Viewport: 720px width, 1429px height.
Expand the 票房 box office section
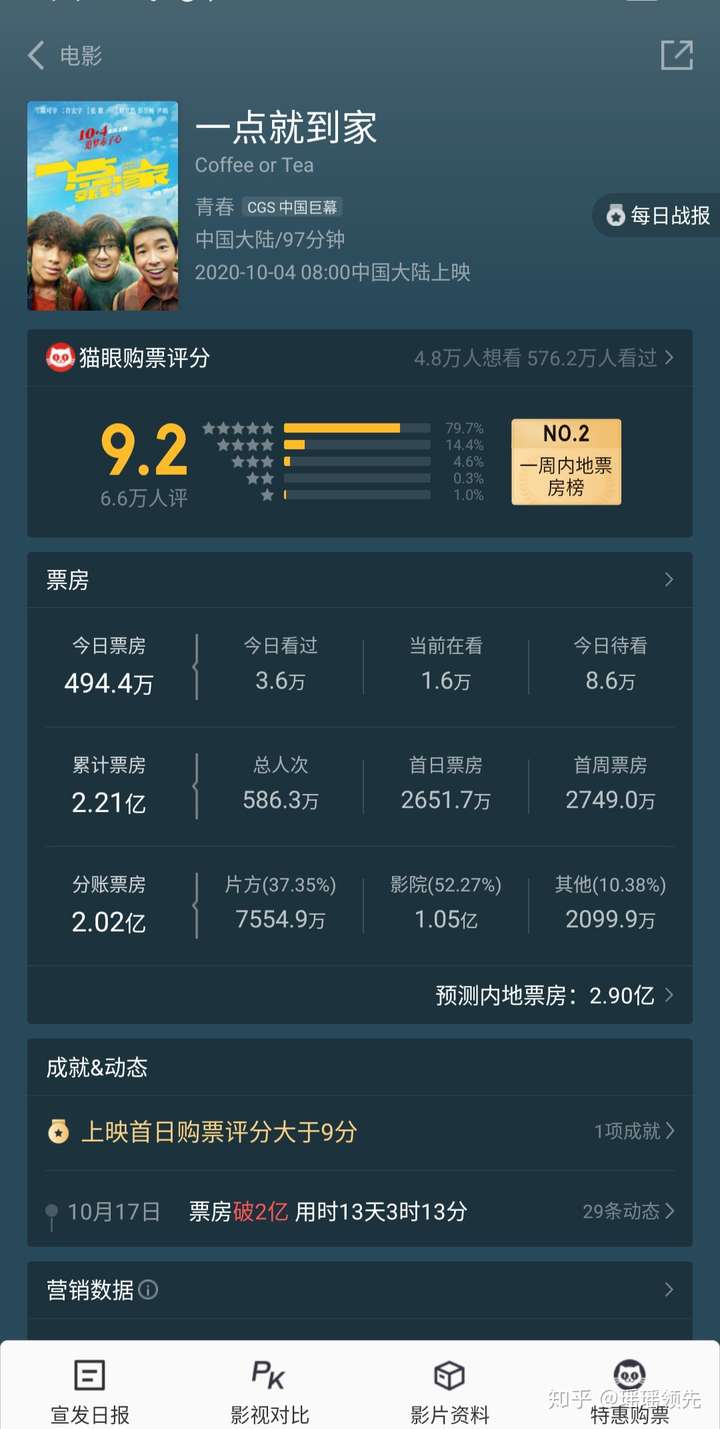click(360, 580)
